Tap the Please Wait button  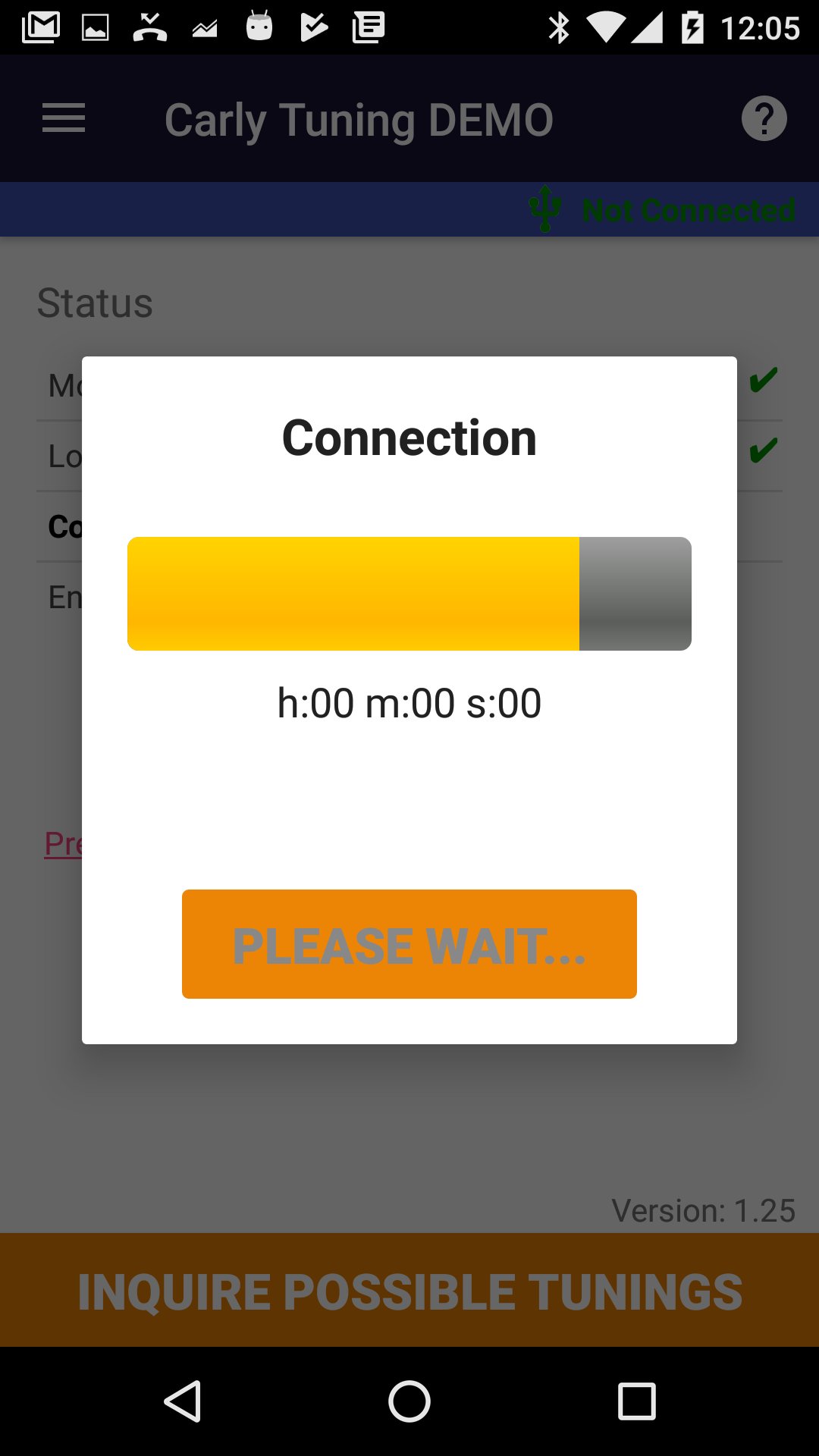[x=409, y=944]
